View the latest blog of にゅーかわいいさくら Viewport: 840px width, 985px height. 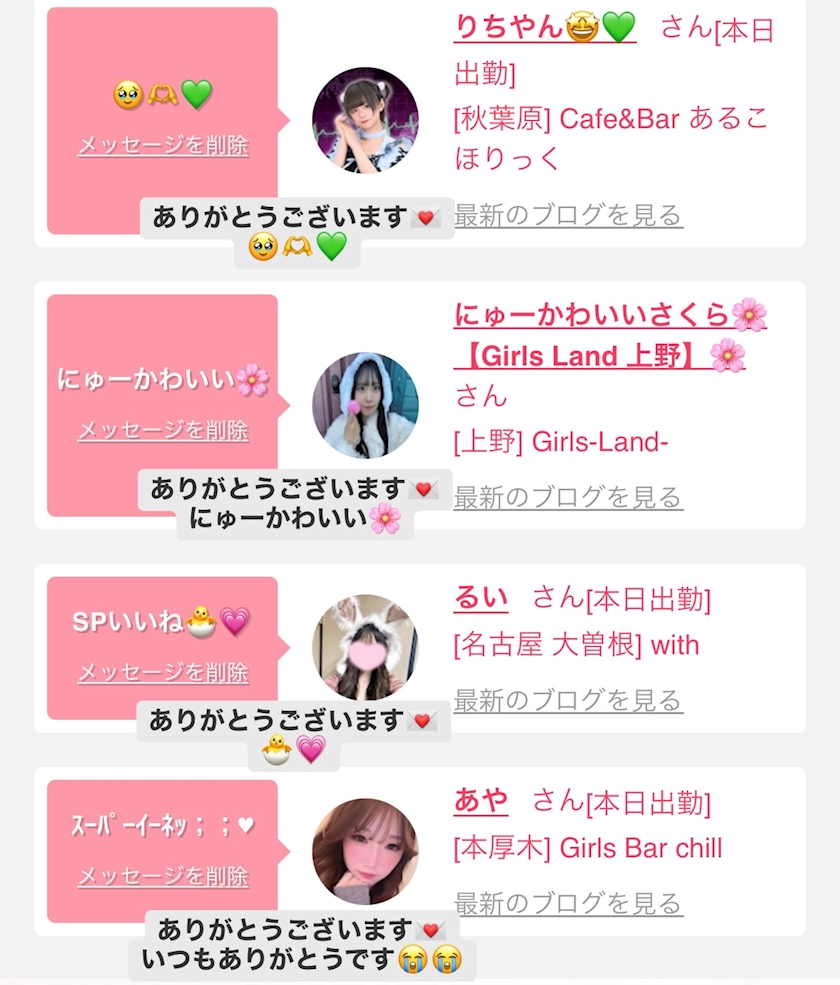(568, 497)
